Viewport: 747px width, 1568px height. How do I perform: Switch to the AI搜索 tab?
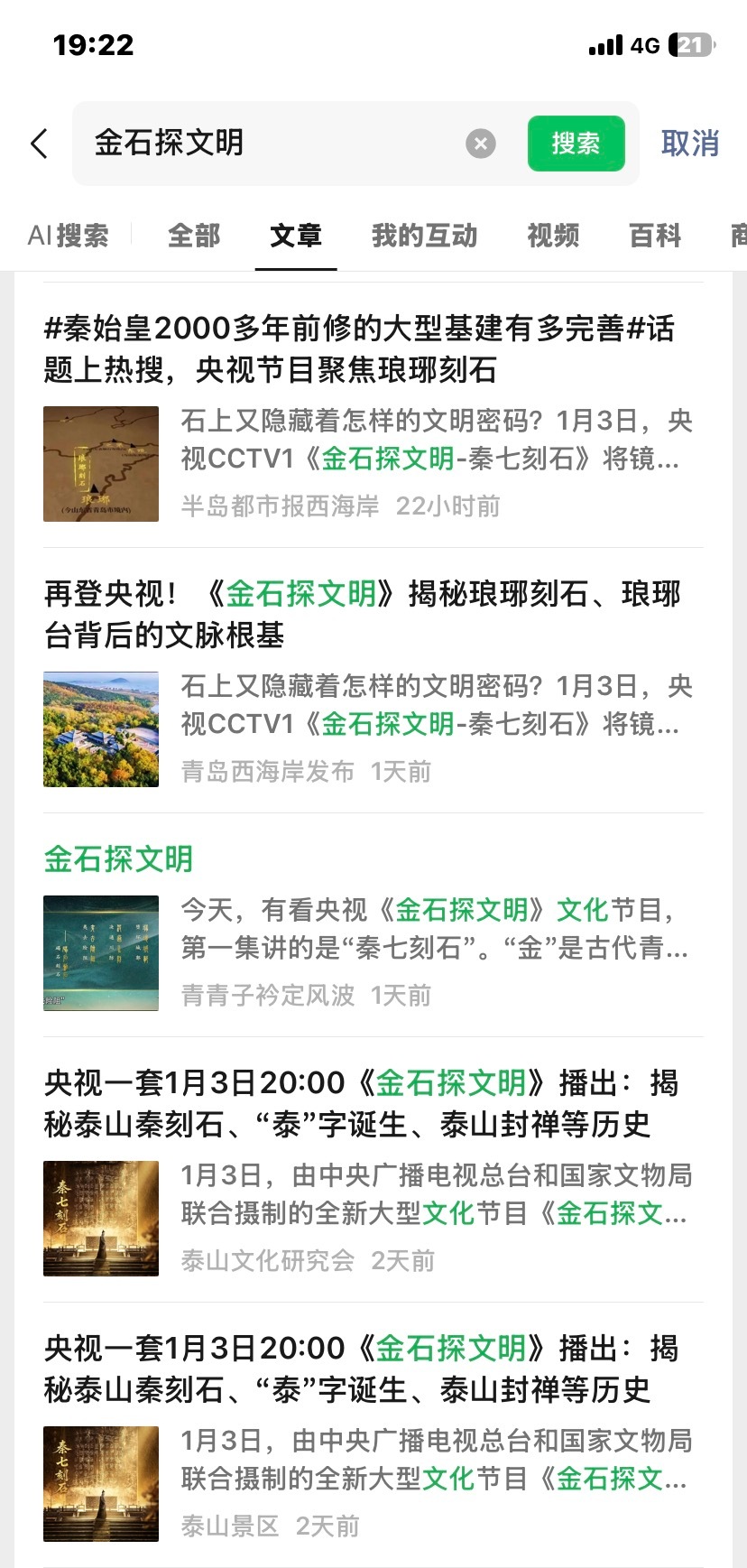69,237
